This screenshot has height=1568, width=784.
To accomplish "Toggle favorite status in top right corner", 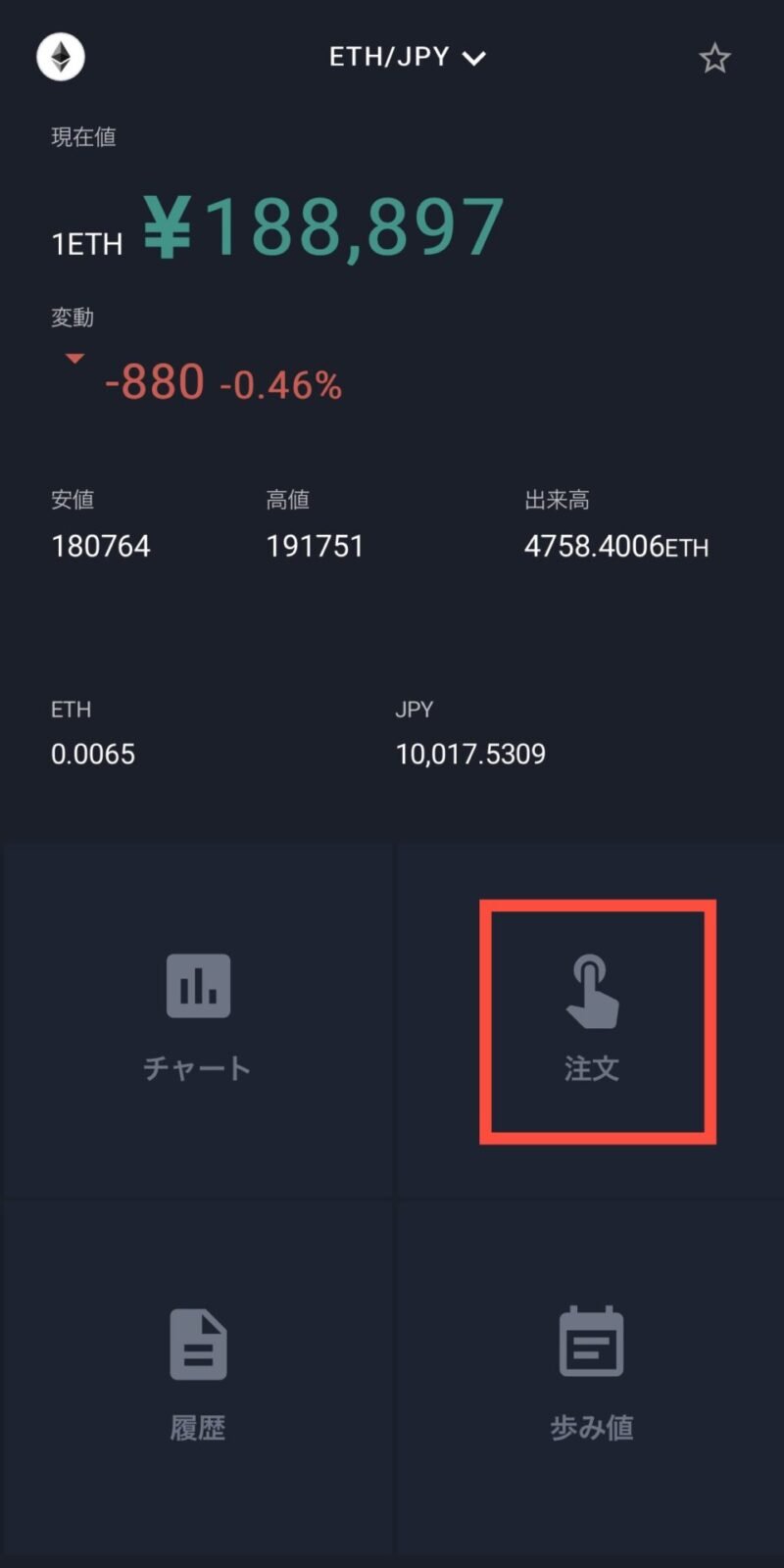I will click(x=714, y=58).
